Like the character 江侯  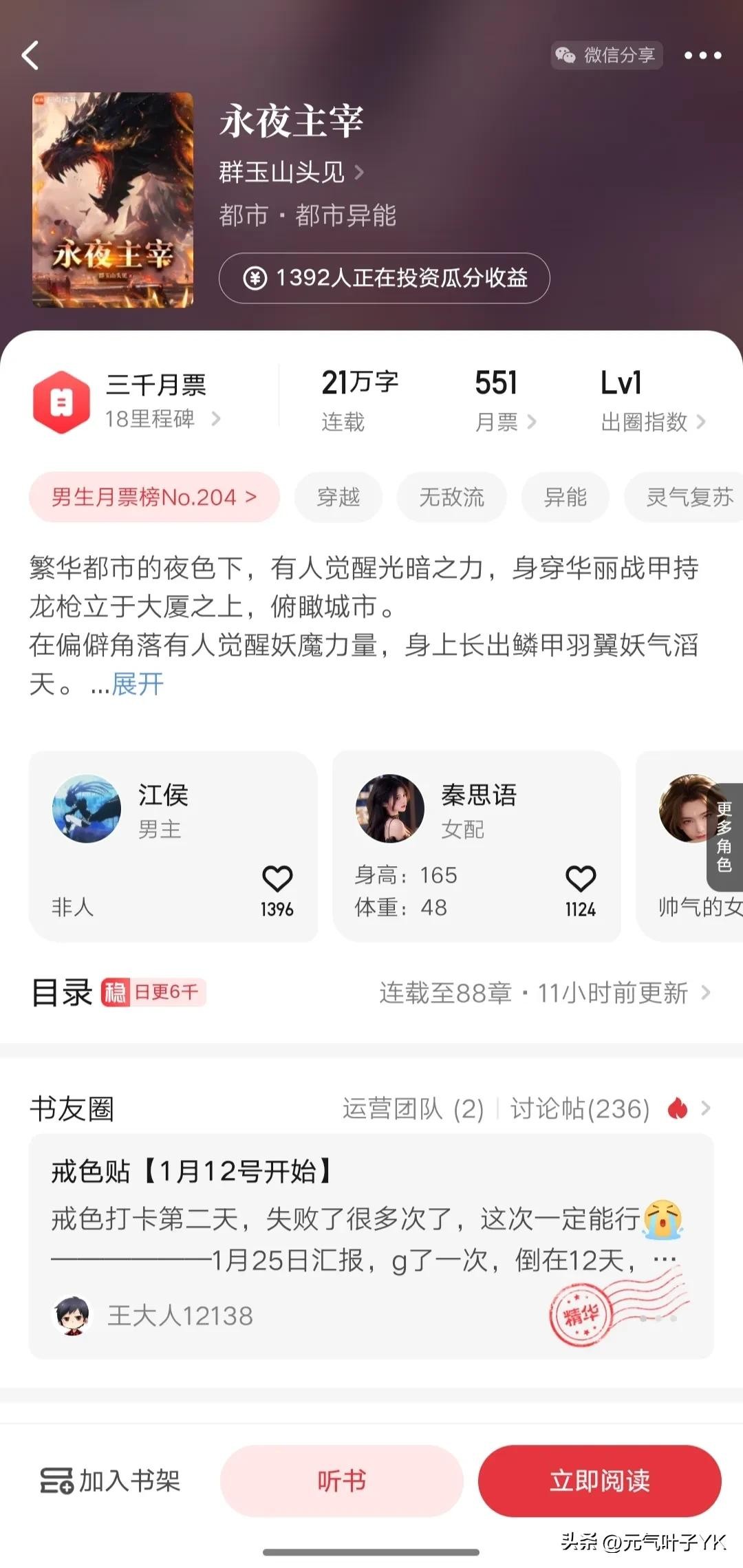(277, 879)
